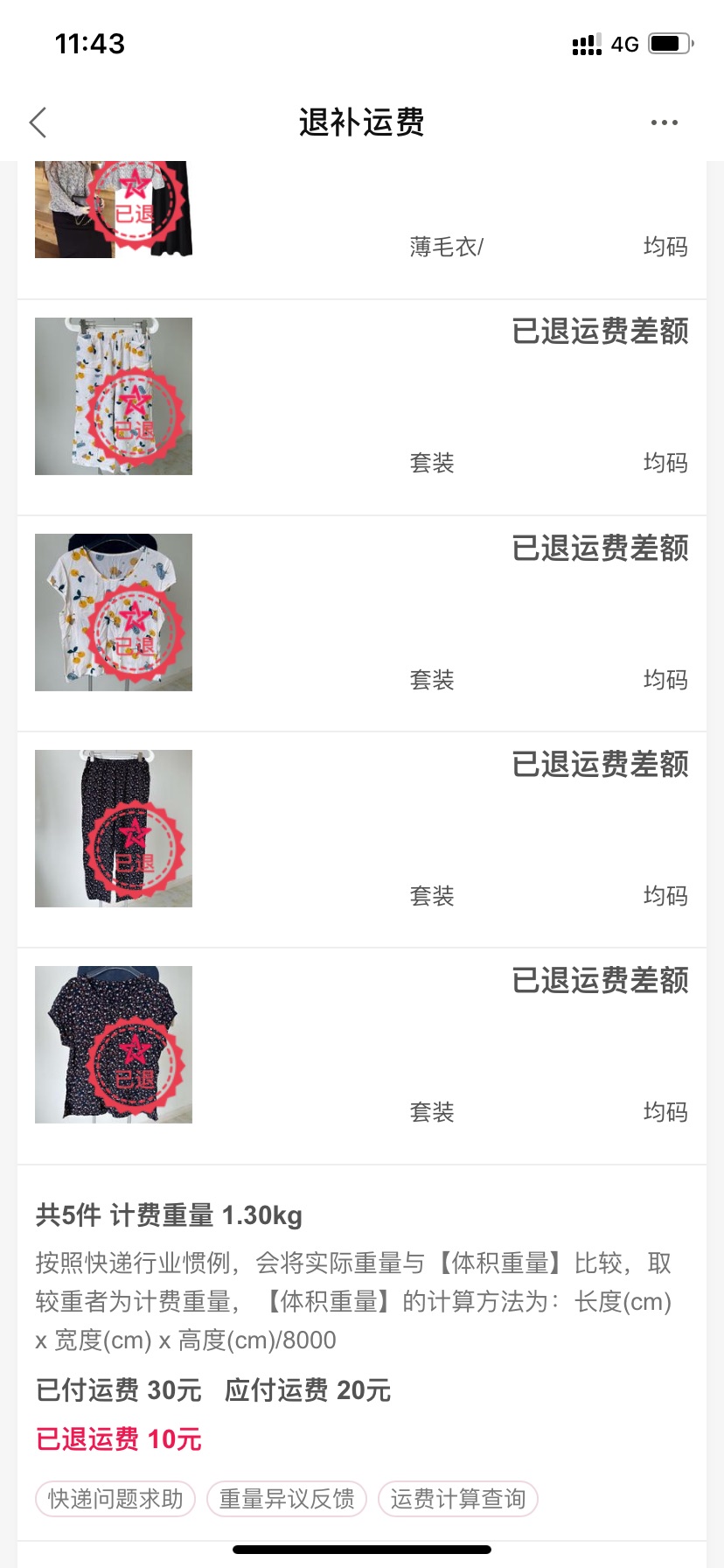Go back from the 退补运费 page
The width and height of the screenshot is (724, 1568).
coord(38,122)
